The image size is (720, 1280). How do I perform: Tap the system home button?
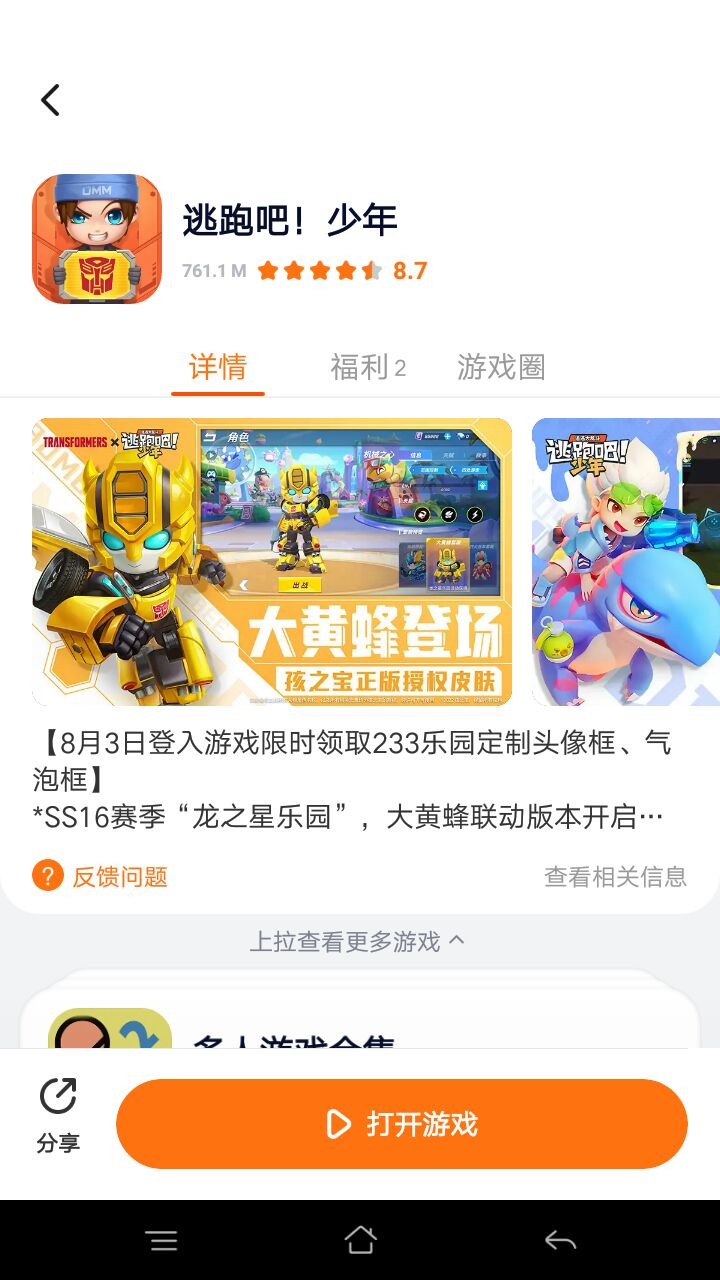point(360,1241)
